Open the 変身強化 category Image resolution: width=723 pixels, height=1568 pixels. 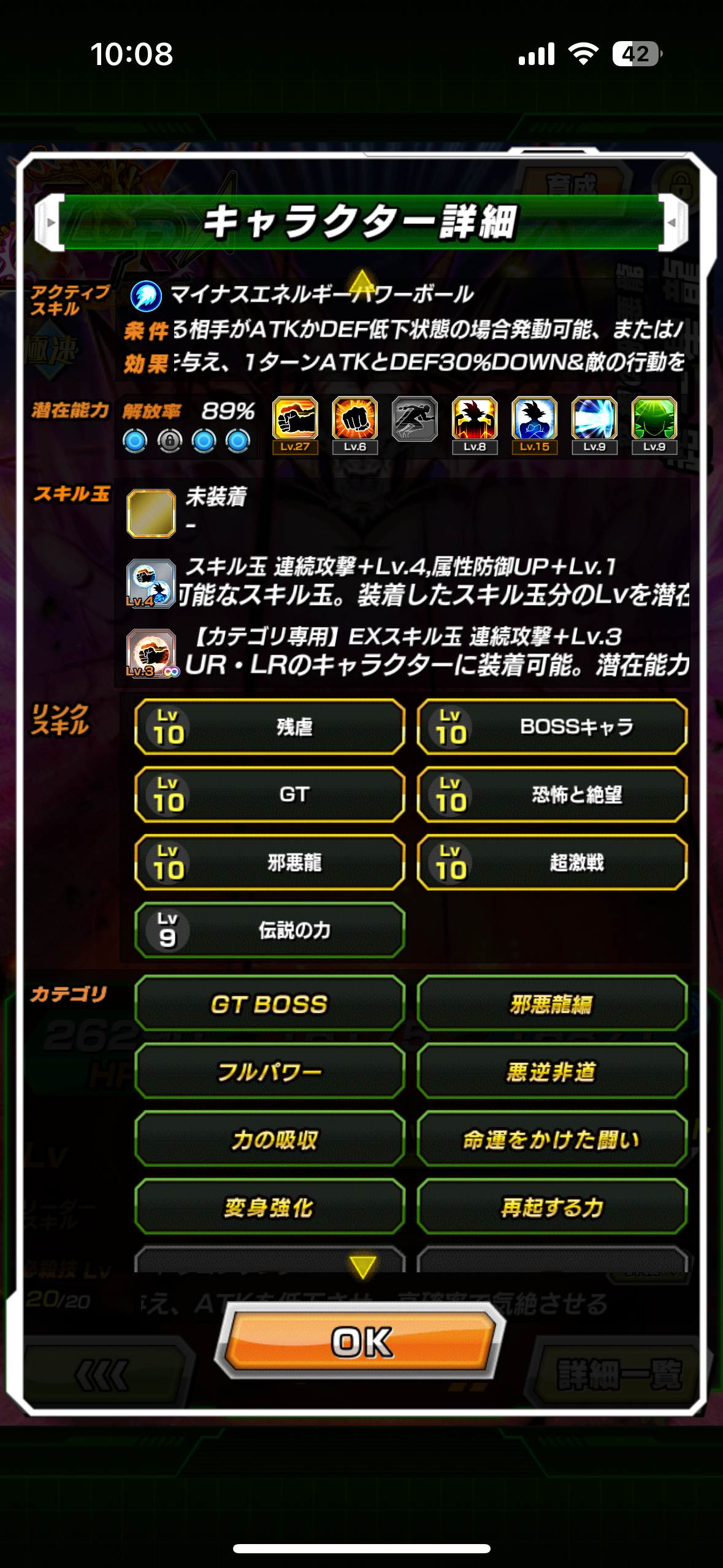coord(269,1207)
